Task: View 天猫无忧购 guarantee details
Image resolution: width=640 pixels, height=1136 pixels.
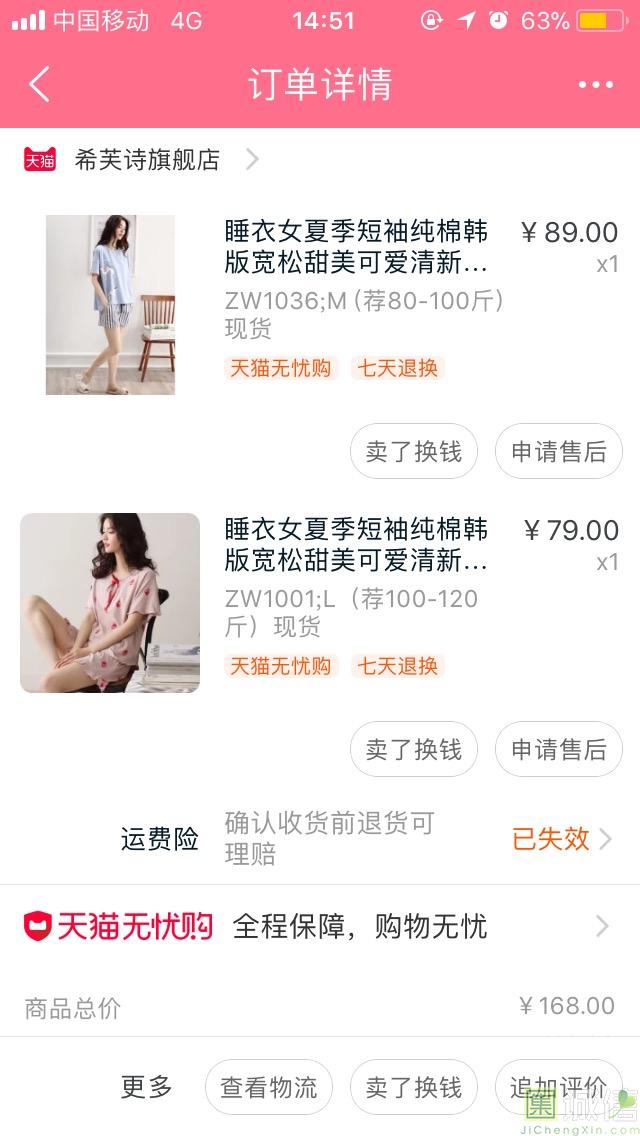Action: tap(320, 926)
